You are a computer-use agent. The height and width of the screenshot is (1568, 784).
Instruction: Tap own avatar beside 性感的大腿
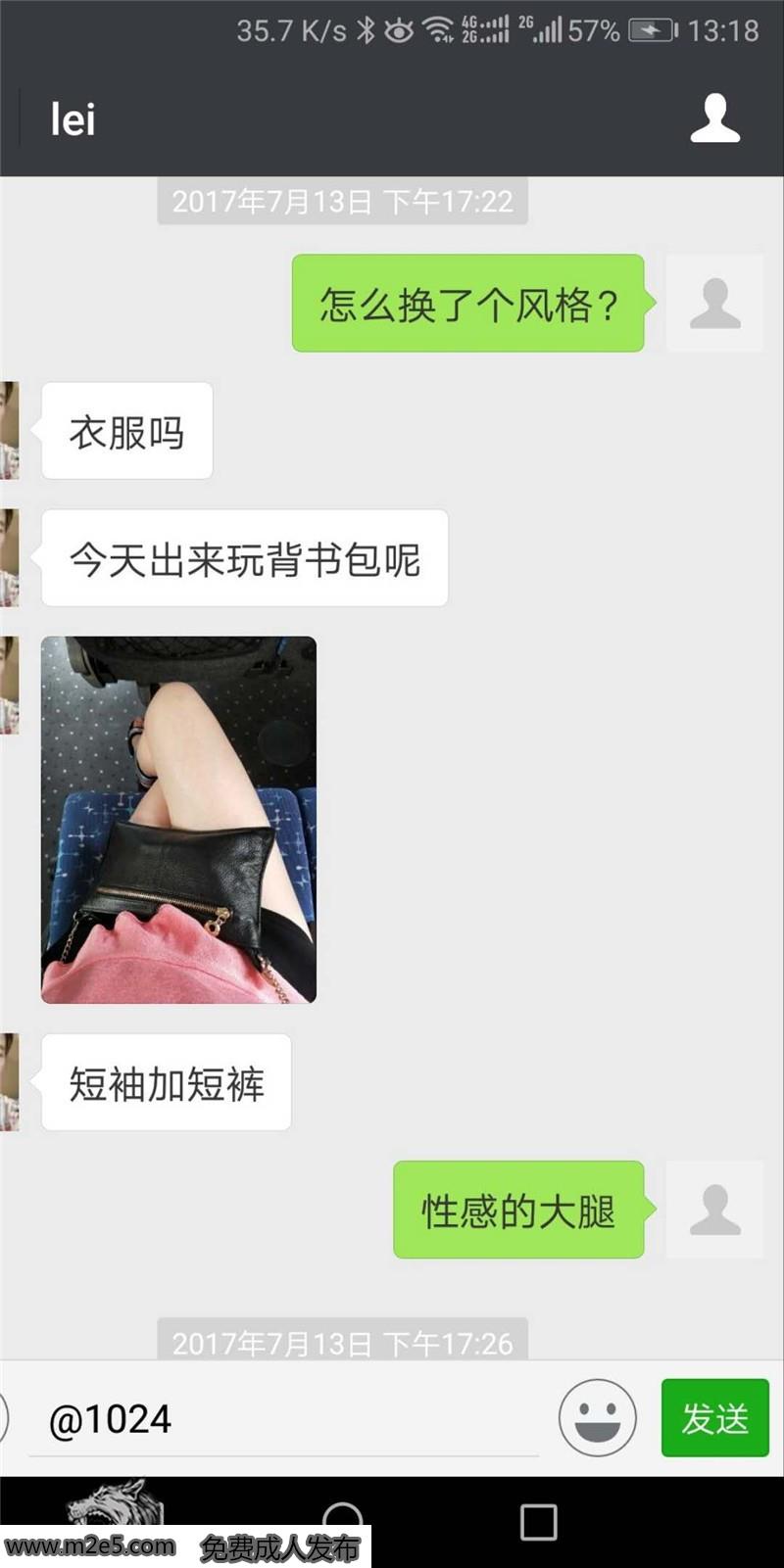click(x=714, y=1210)
